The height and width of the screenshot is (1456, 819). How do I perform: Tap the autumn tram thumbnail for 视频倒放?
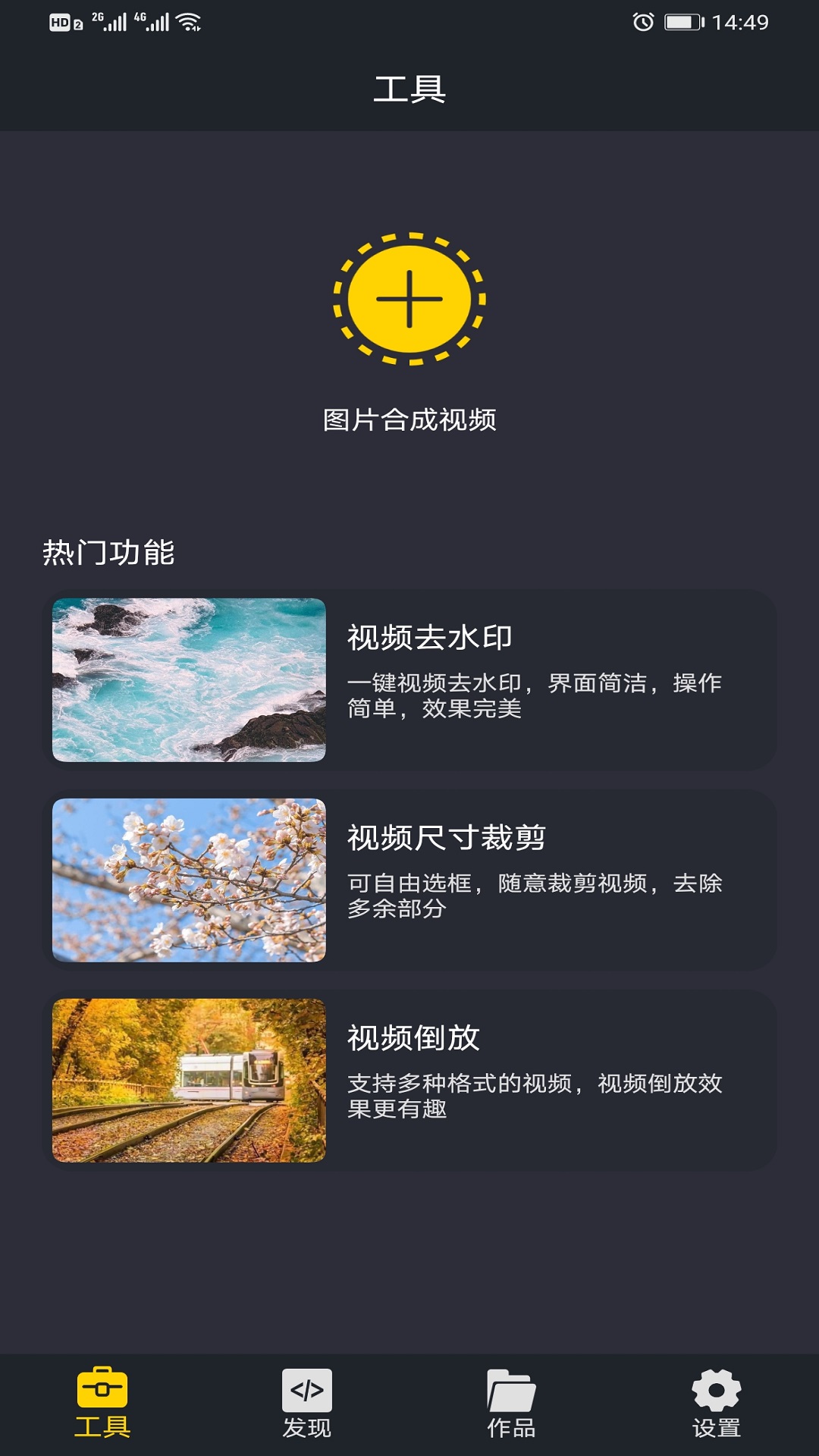(188, 1080)
